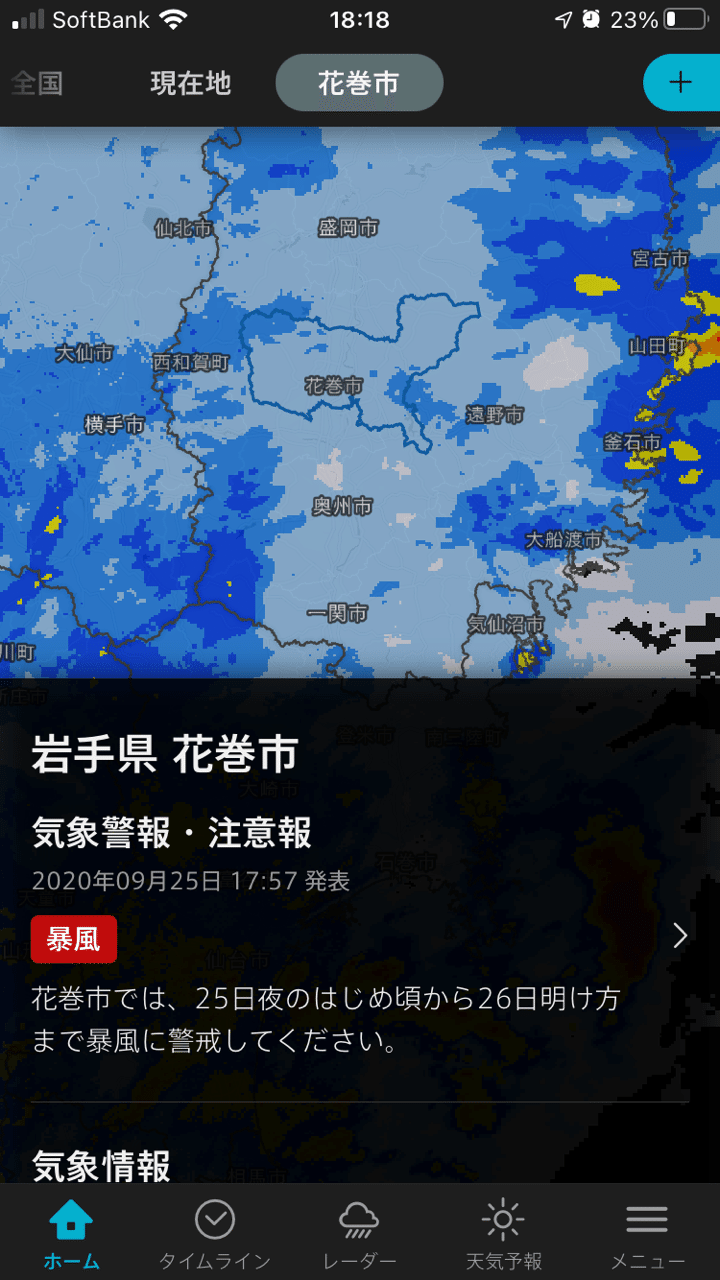Go to the ホーム tab
The height and width of the screenshot is (1280, 720).
(x=71, y=1234)
